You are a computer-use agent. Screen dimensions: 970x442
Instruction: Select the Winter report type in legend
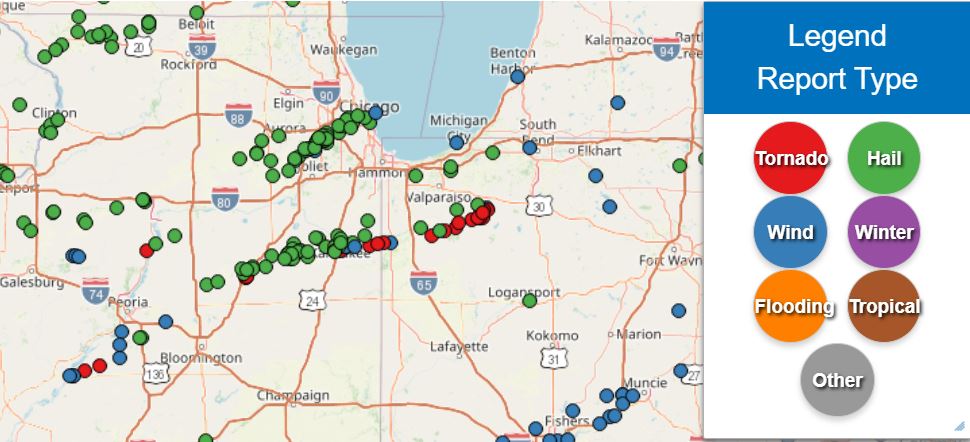coord(884,232)
